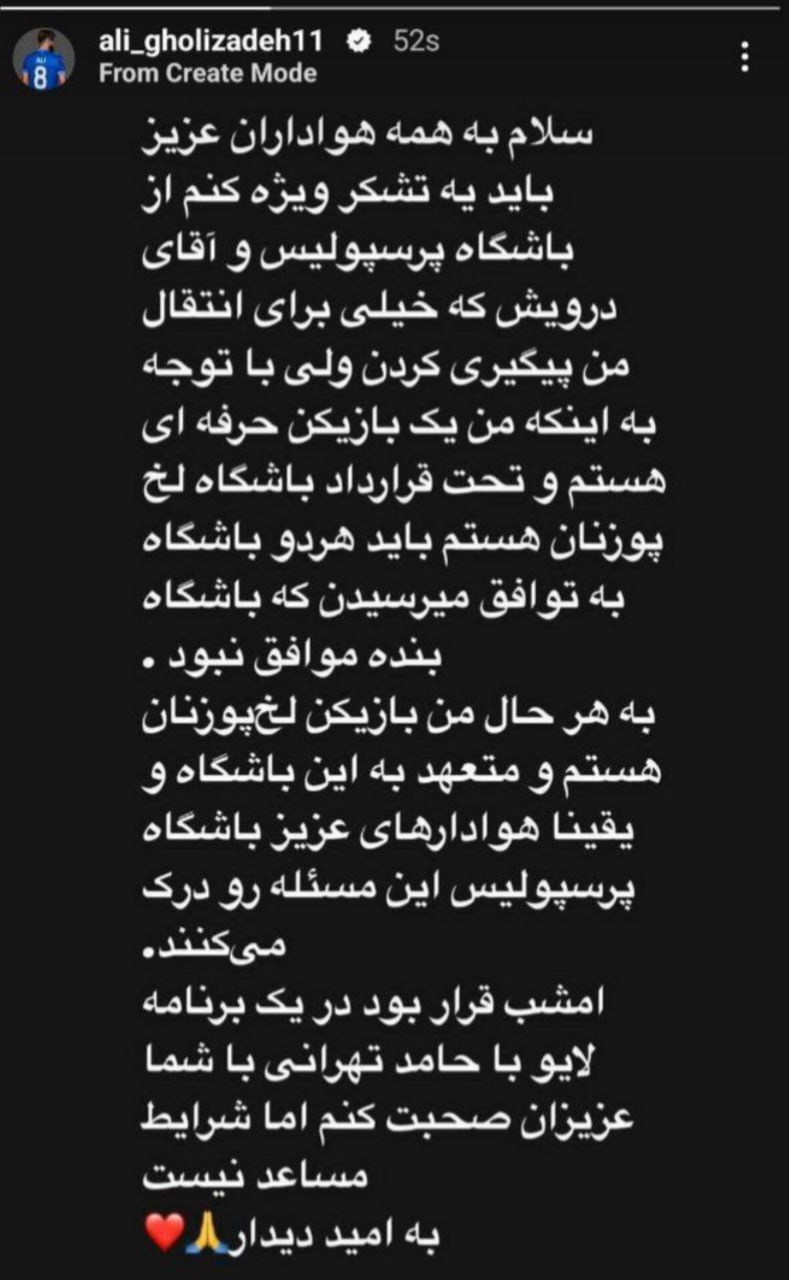The image size is (789, 1280).
Task: Select the number 8 on the avatar jersey
Action: pos(40,70)
